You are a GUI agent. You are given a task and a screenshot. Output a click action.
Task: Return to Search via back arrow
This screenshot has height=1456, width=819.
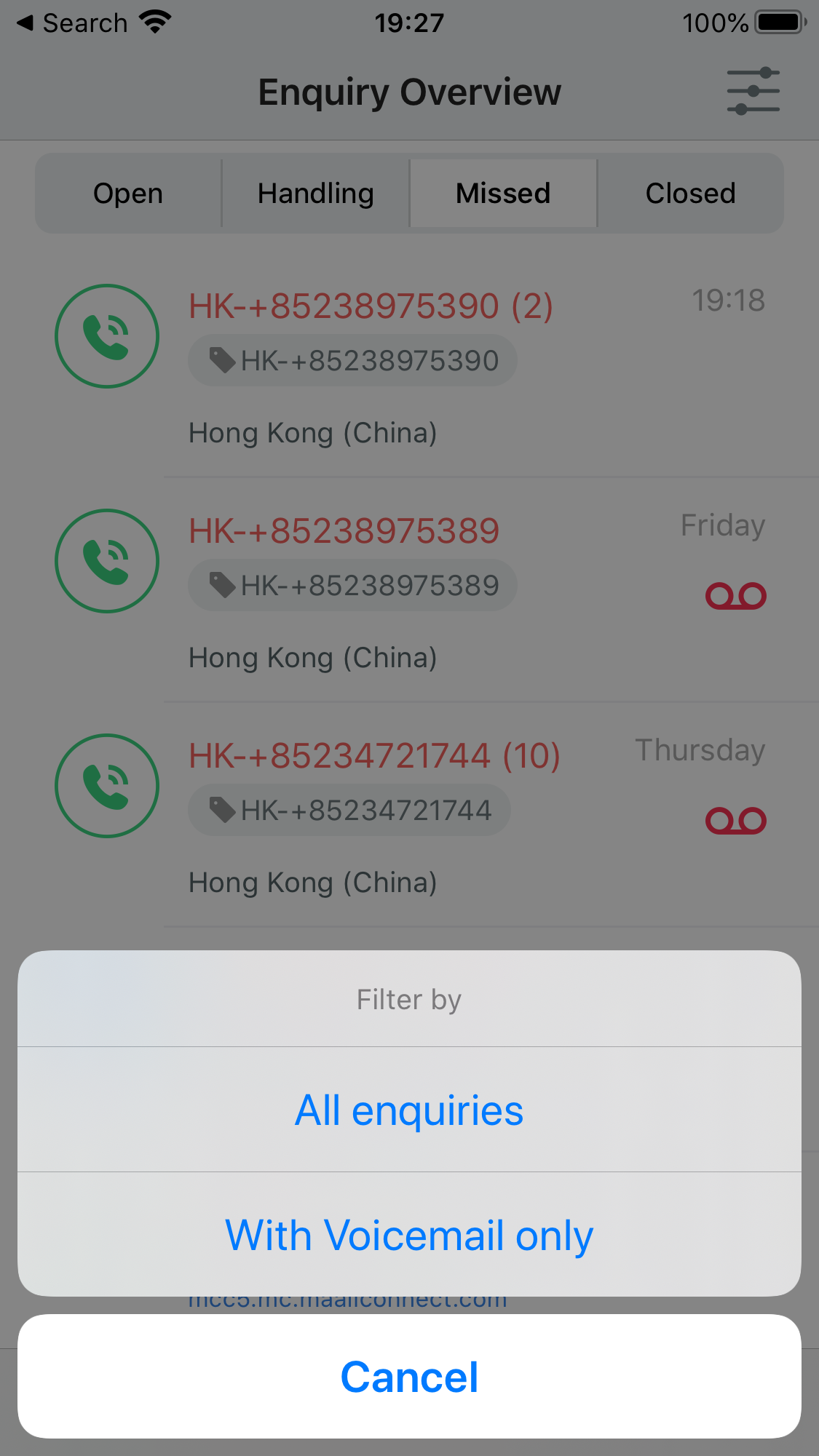click(71, 23)
